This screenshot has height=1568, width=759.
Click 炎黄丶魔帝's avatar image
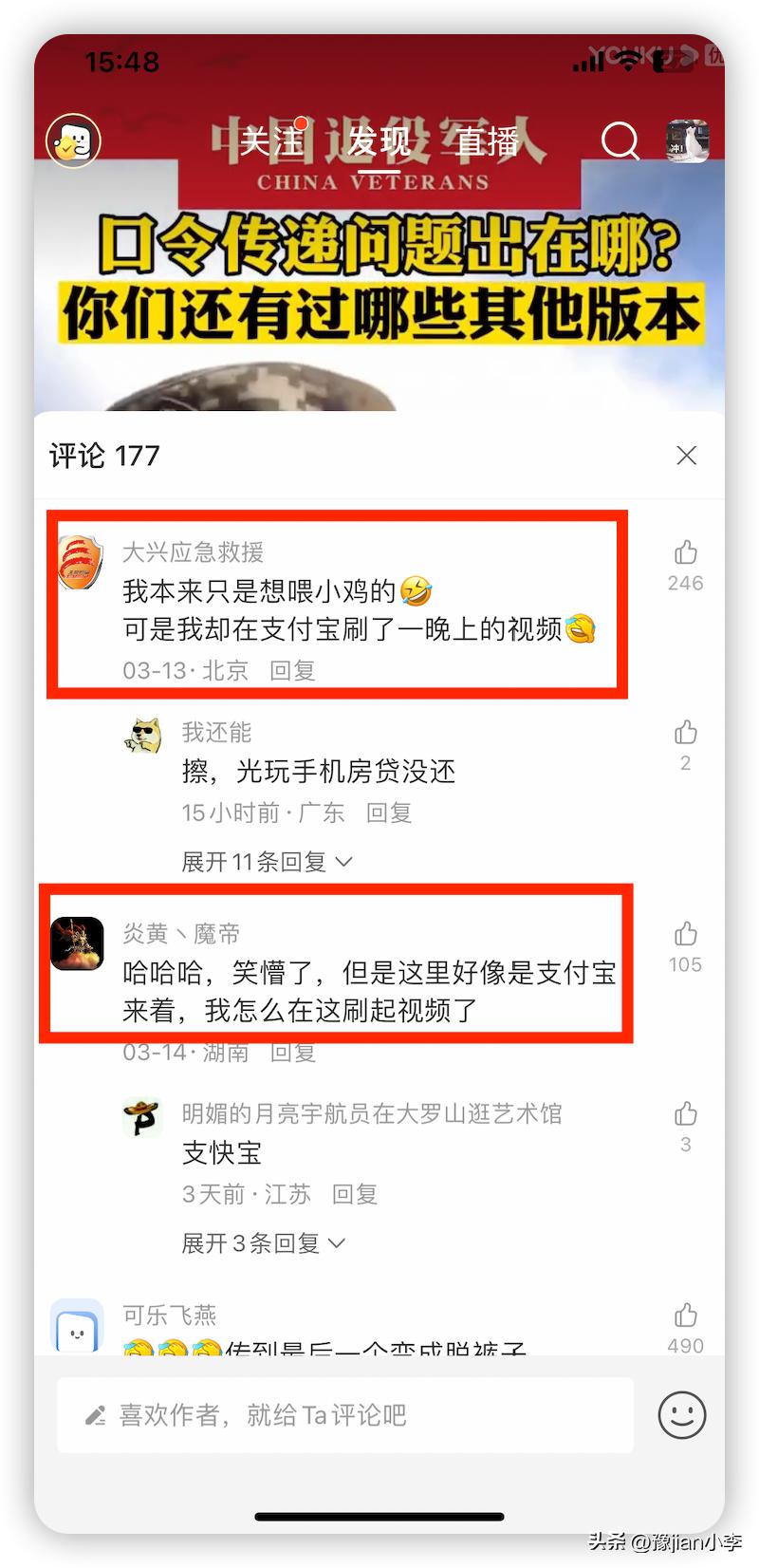[x=77, y=943]
